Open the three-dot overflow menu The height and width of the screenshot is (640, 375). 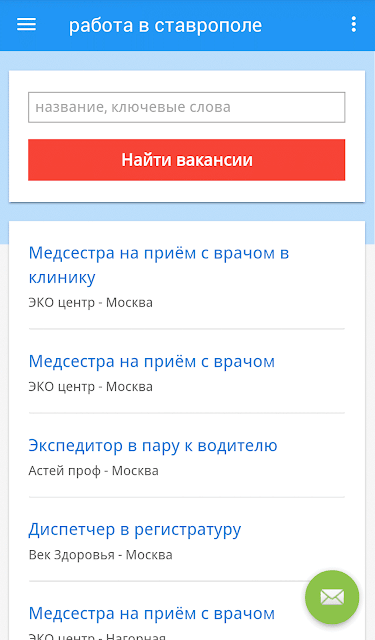coord(353,24)
